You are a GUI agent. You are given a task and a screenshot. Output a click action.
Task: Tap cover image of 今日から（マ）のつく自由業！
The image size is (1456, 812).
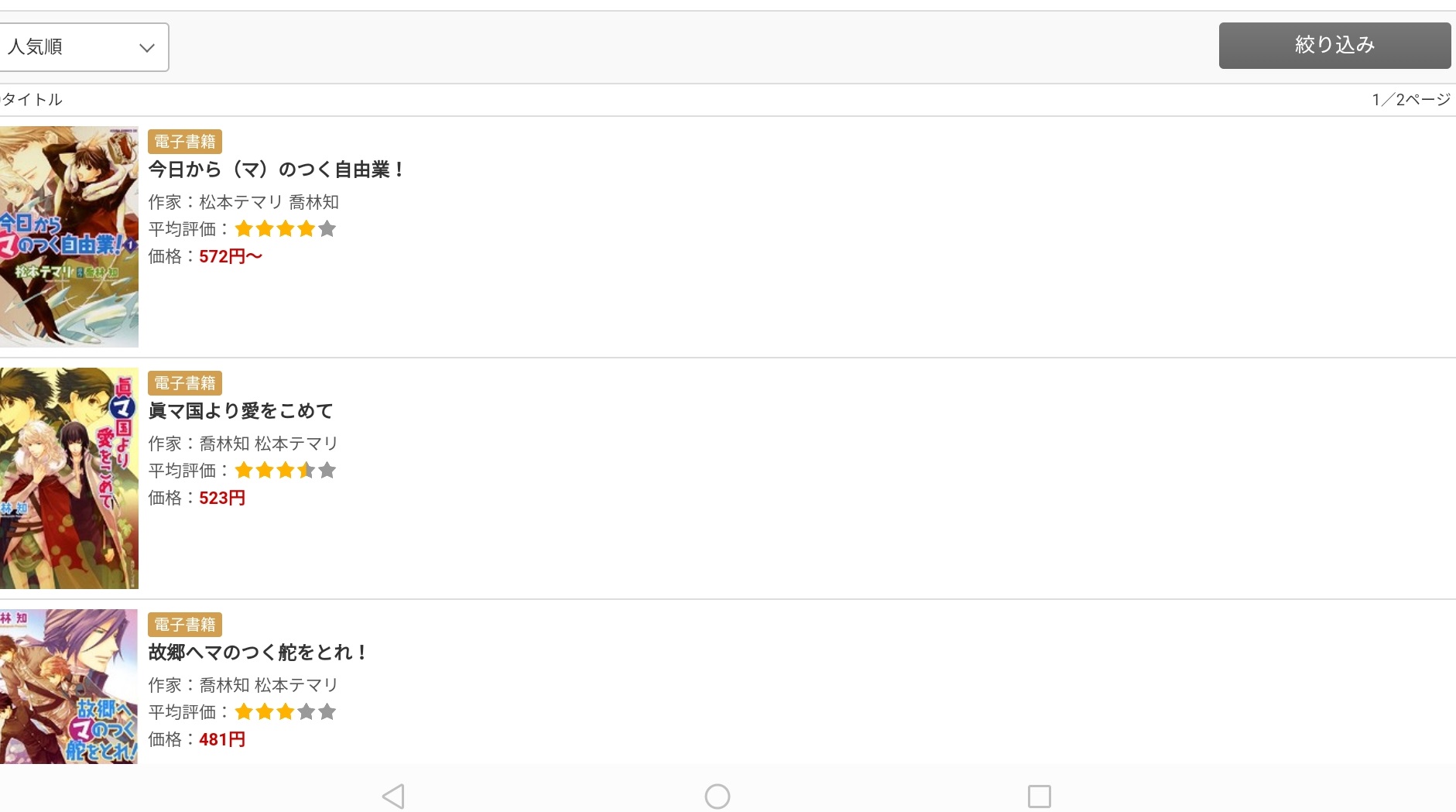(x=69, y=236)
